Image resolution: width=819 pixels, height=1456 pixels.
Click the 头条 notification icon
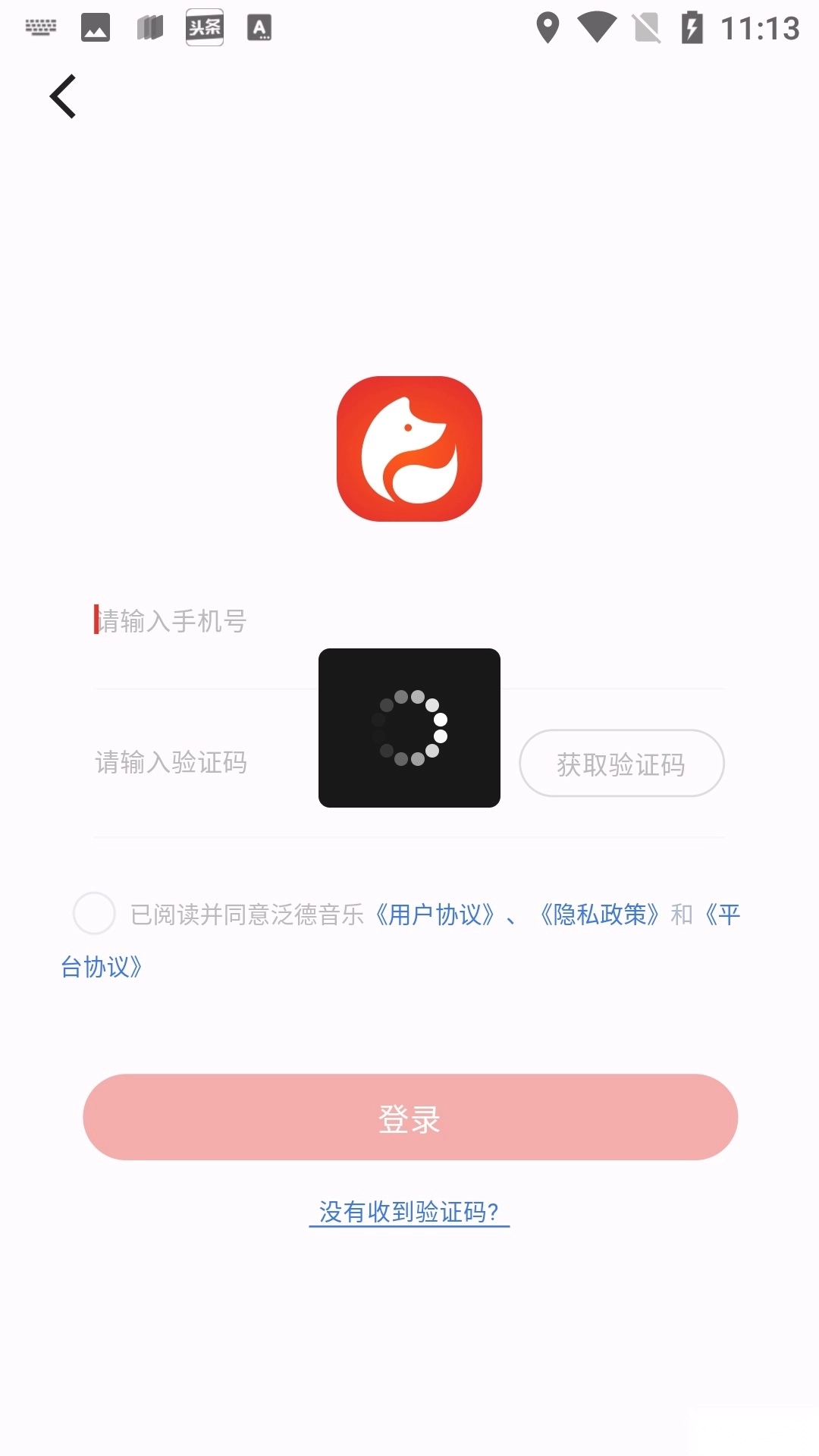click(204, 27)
